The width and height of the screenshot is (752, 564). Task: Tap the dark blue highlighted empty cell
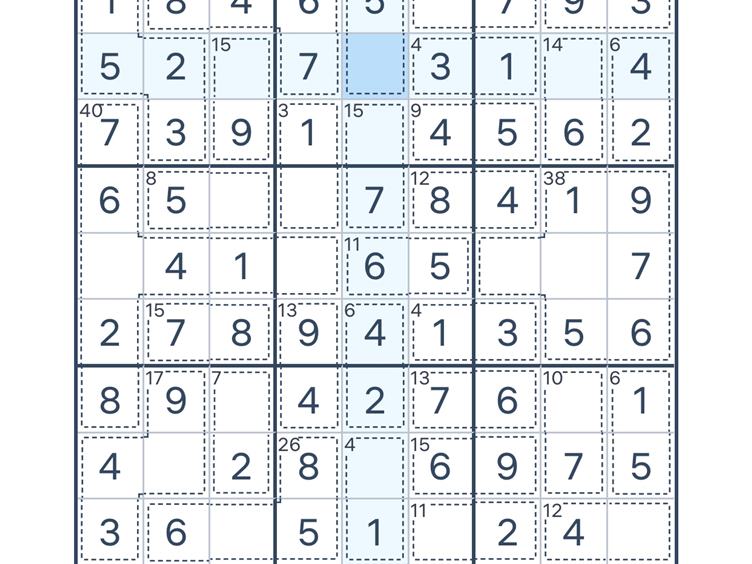pyautogui.click(x=374, y=67)
